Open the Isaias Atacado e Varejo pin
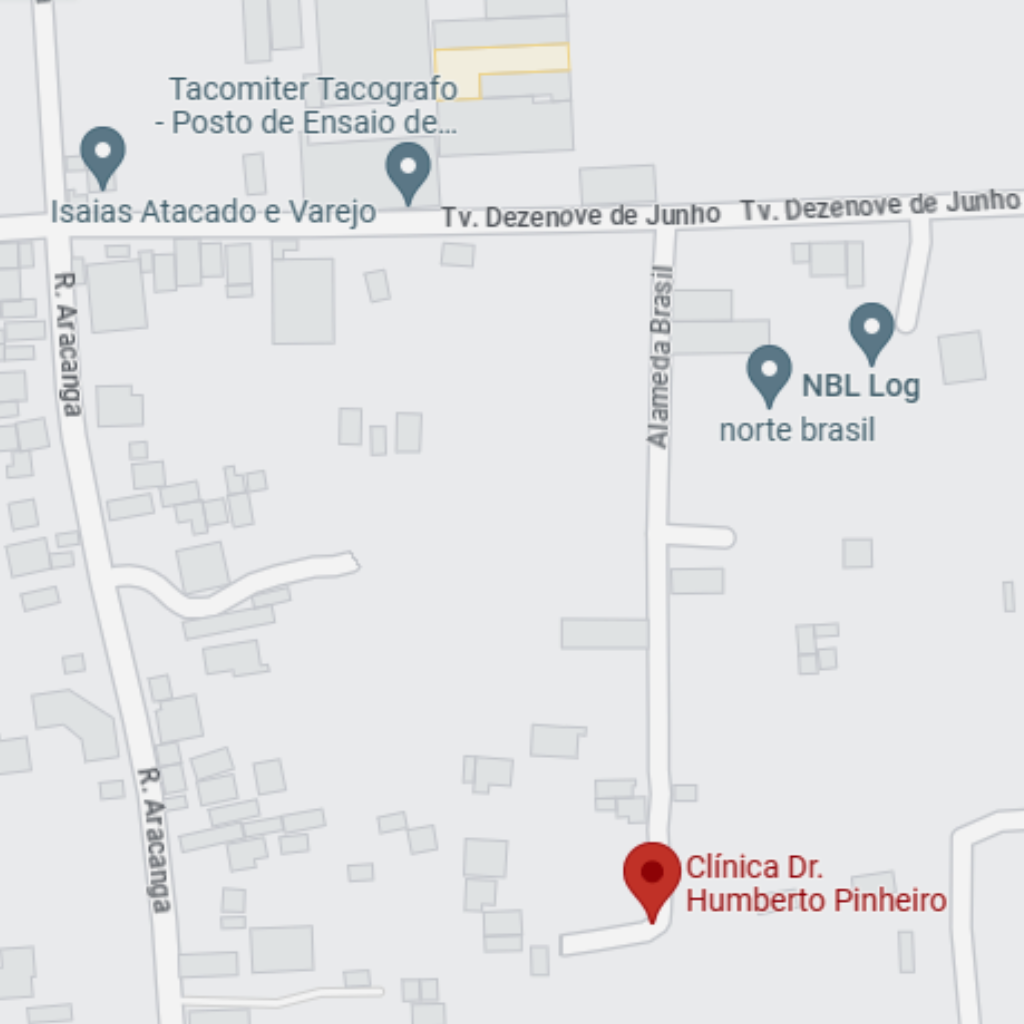The width and height of the screenshot is (1024, 1024). (x=102, y=155)
